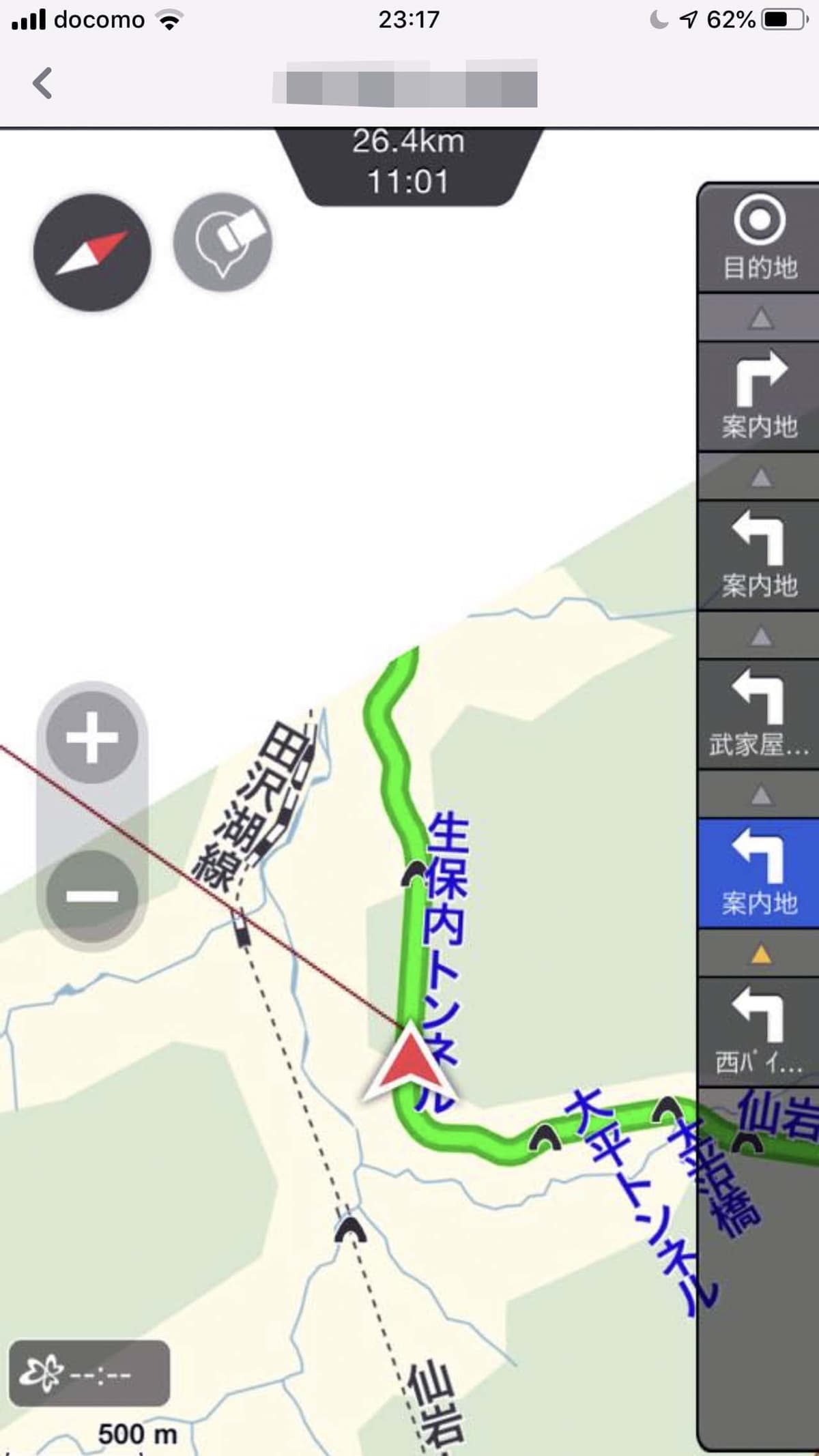Image resolution: width=819 pixels, height=1456 pixels.
Task: Go back using the top-left arrow
Action: [42, 83]
